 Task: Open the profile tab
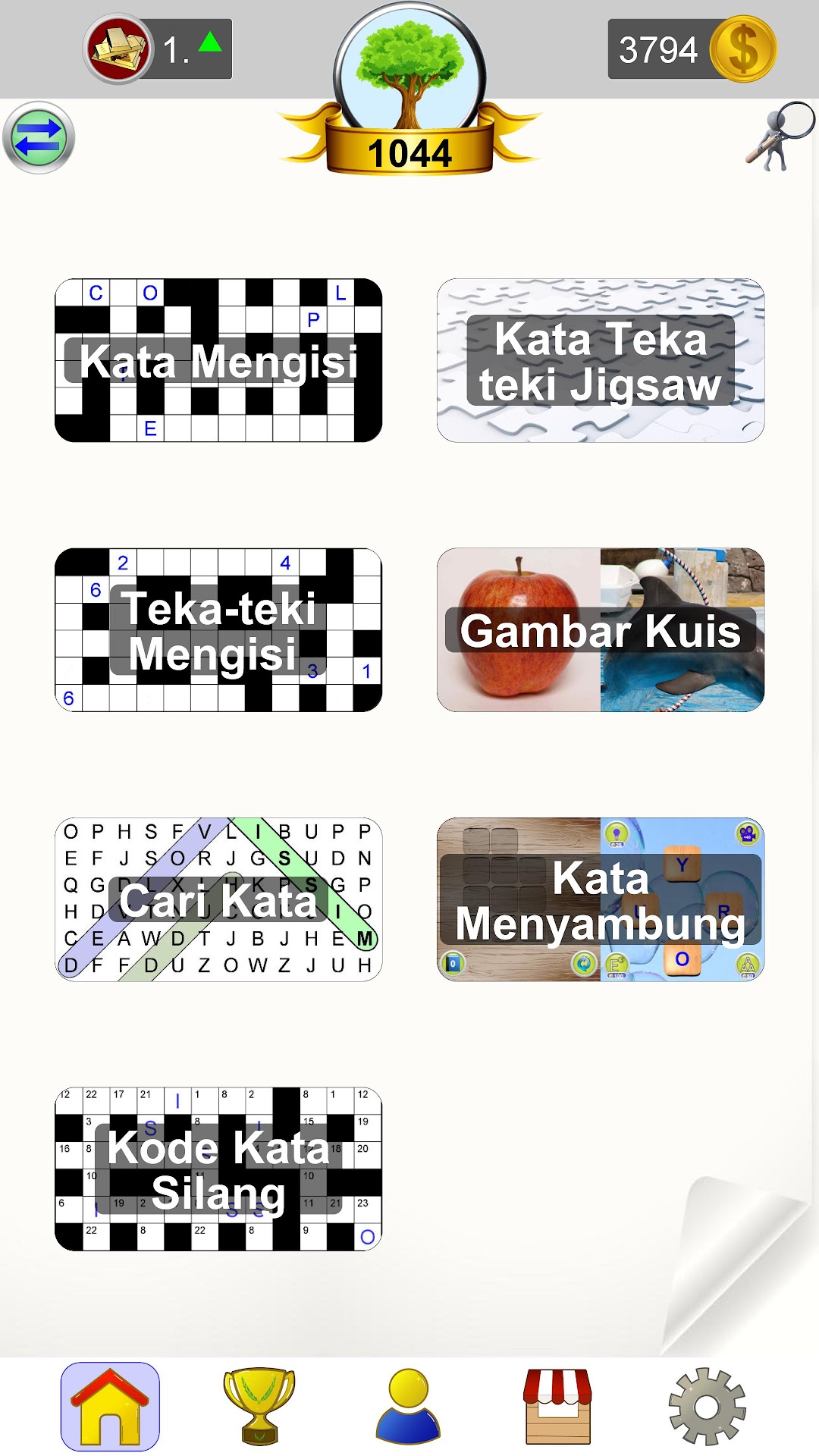[x=409, y=1407]
